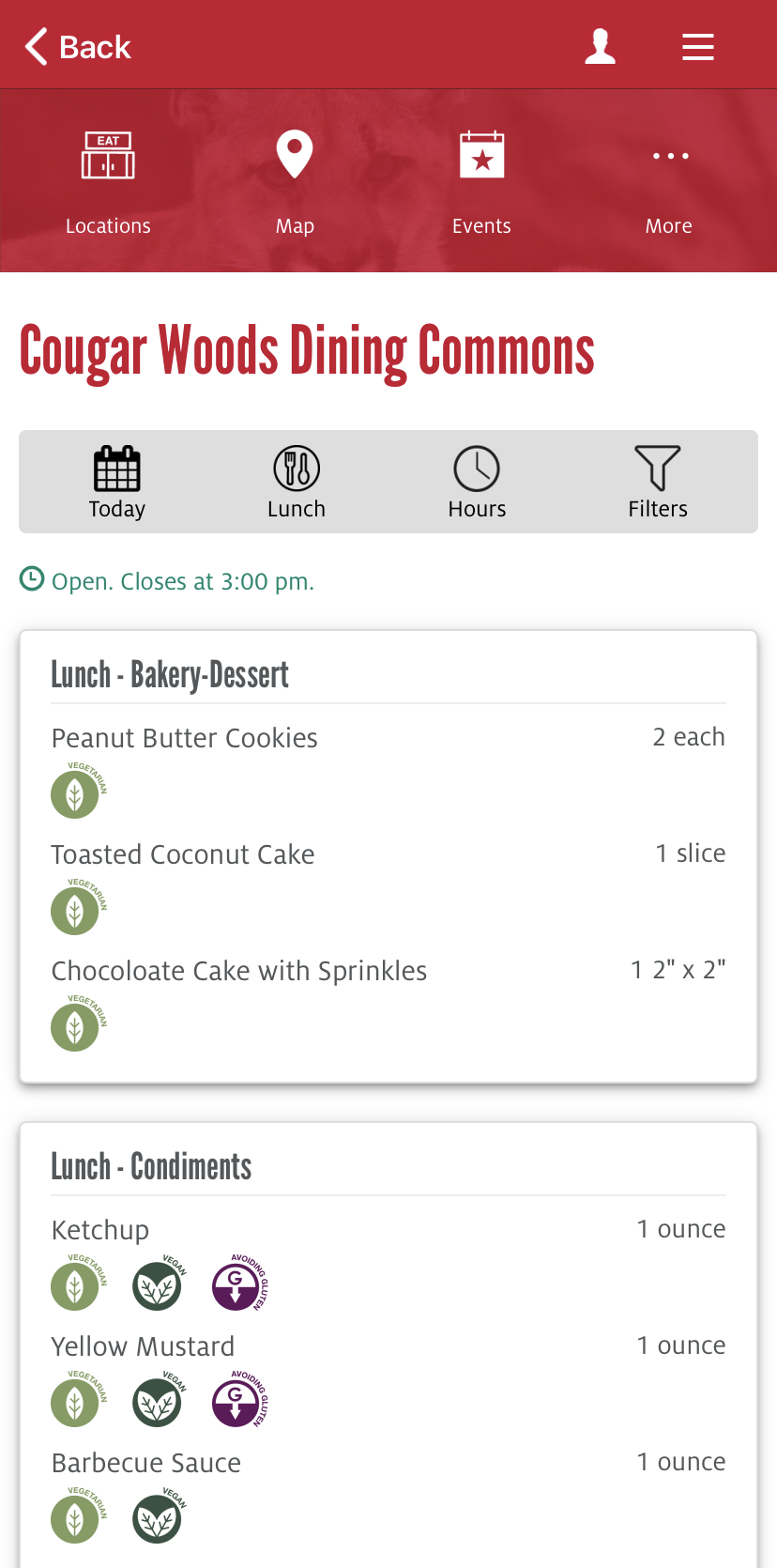Open Peanut Butter Cookies details
777x1568 pixels.
[x=185, y=738]
